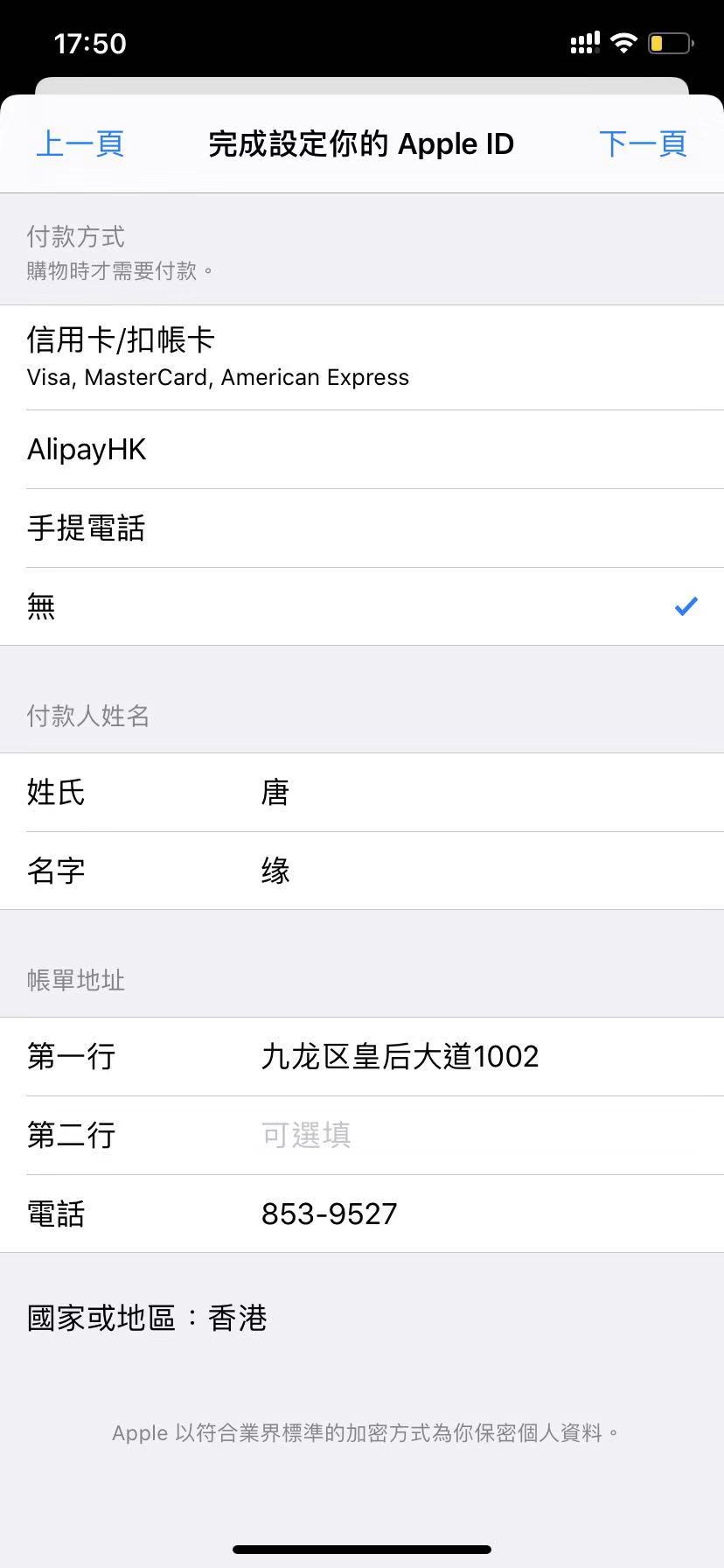Select 信用卡/扣帳卡 payment method
The height and width of the screenshot is (1568, 724).
point(362,357)
